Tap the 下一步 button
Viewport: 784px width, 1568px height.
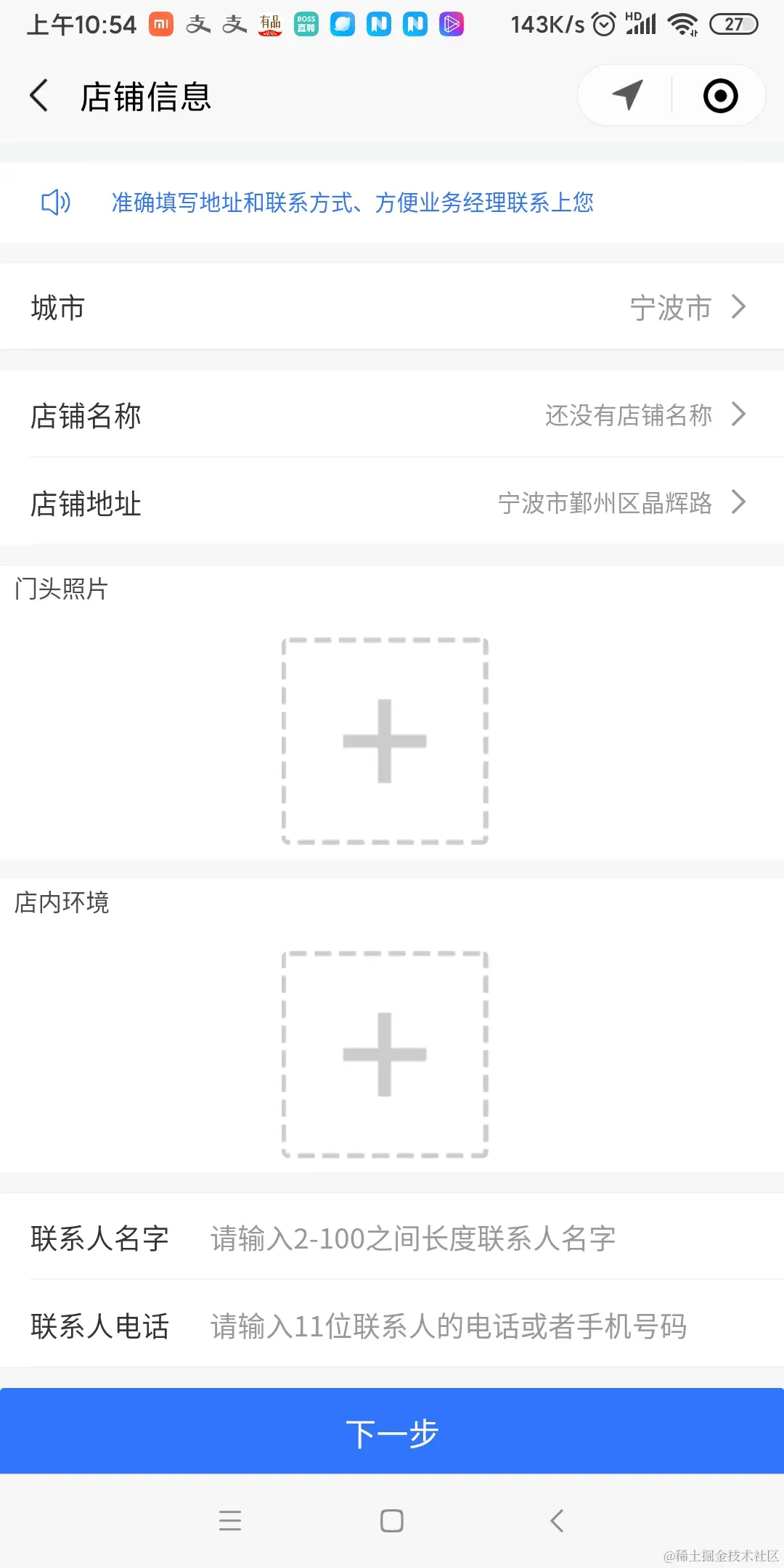point(392,1433)
